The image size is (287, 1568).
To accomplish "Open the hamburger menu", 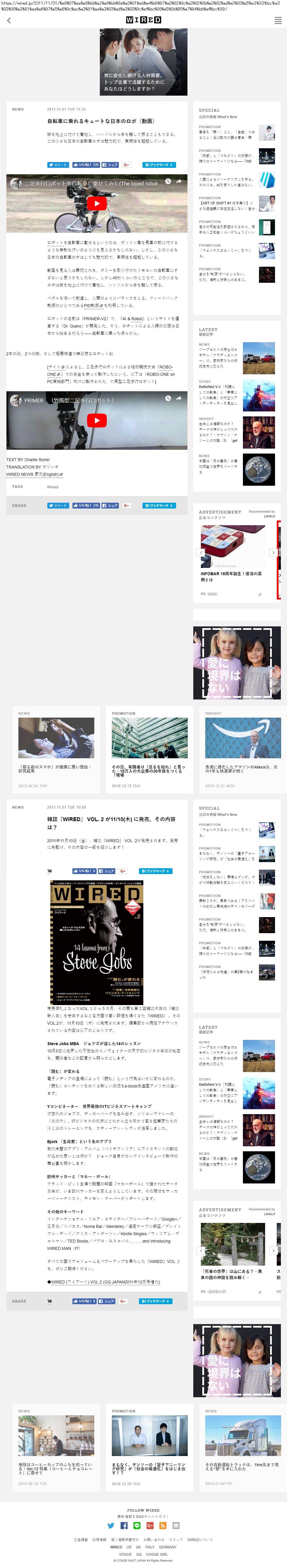I will [278, 21].
